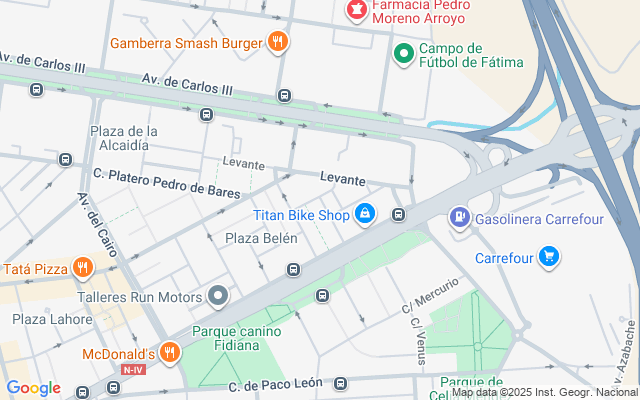Open the Gamberra Smash Burger pin
The image size is (640, 400).
click(x=278, y=43)
